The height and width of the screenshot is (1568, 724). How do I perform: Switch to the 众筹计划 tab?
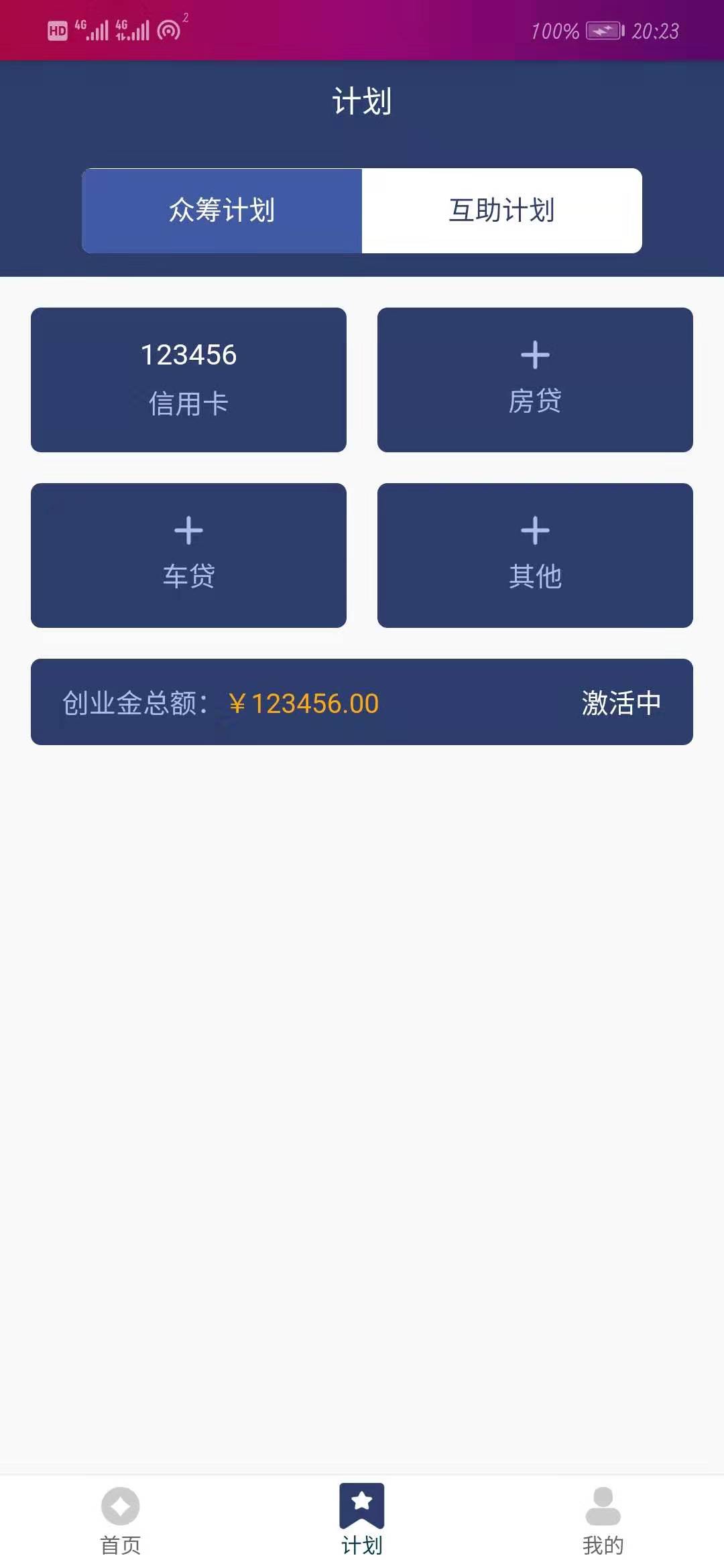coord(222,210)
